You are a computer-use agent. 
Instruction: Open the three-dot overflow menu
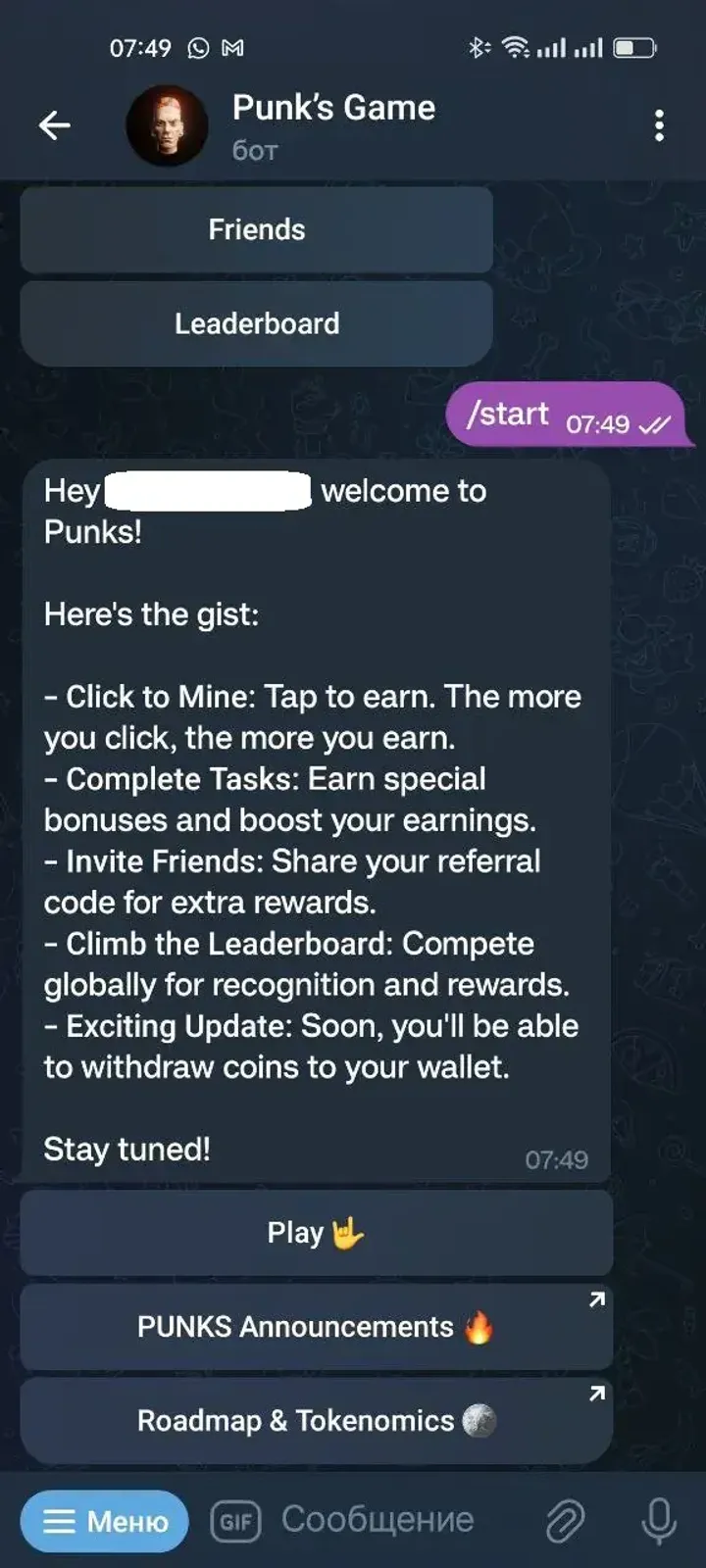[659, 125]
